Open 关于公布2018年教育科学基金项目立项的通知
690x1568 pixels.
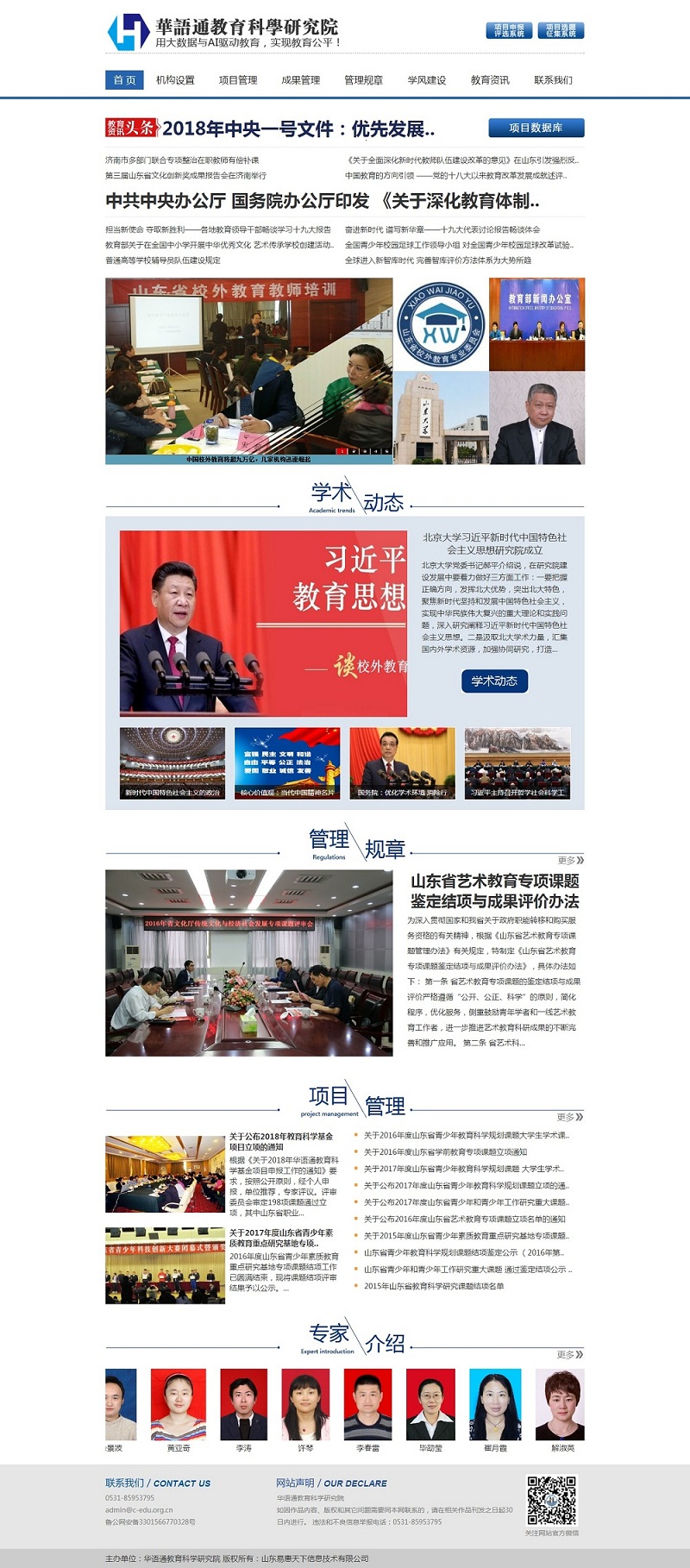tap(281, 1141)
